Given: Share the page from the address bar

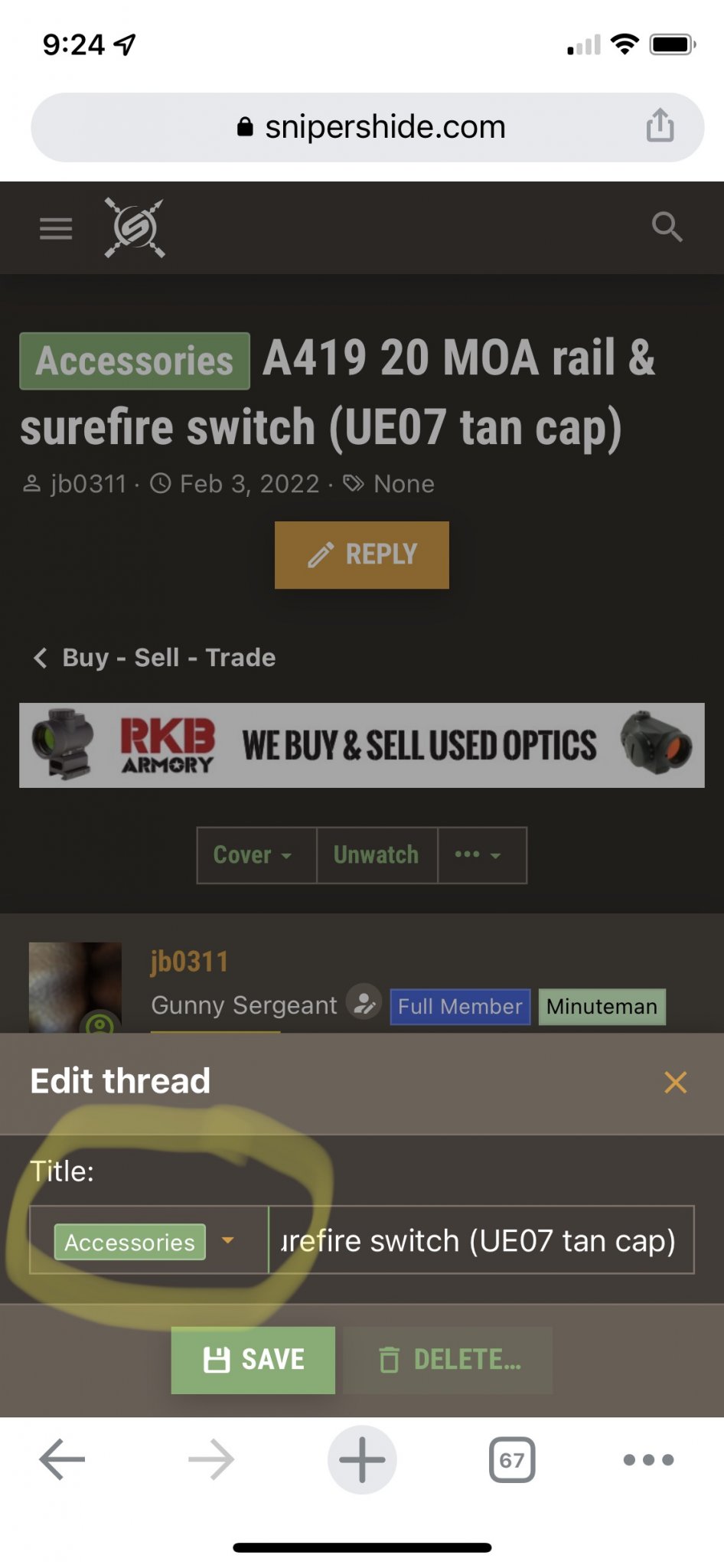Looking at the screenshot, I should (660, 126).
